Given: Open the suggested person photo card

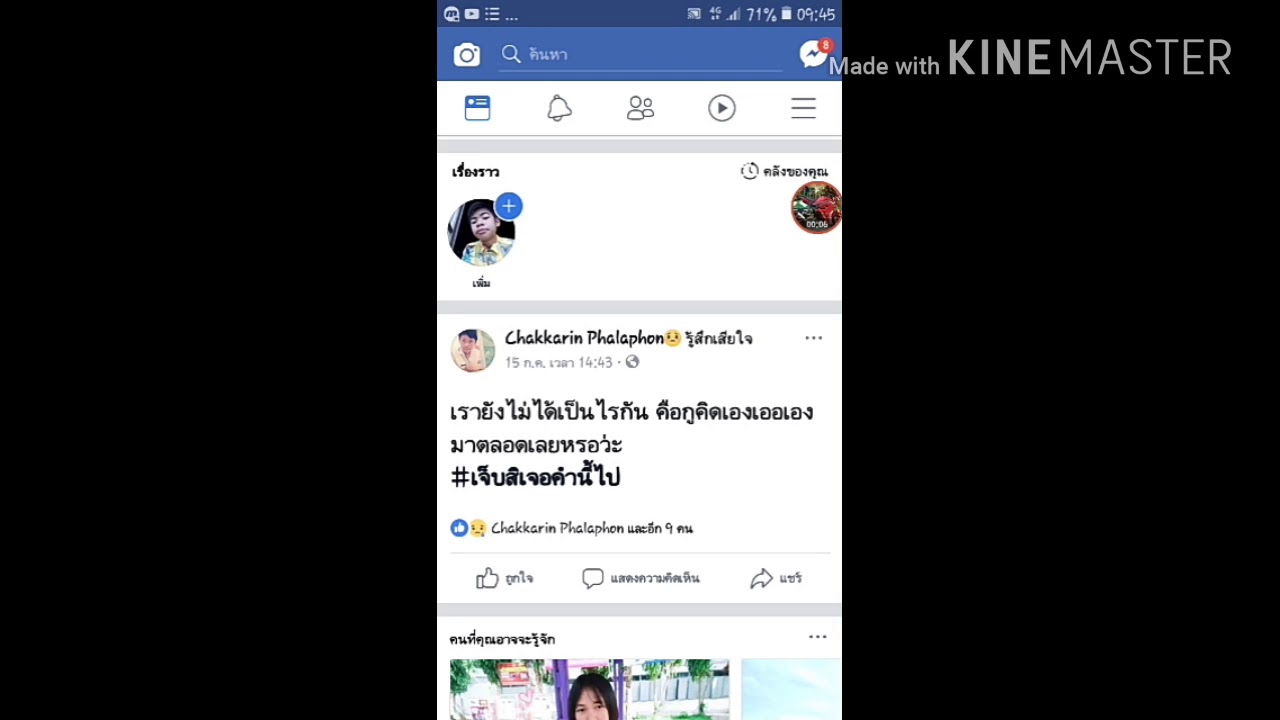Looking at the screenshot, I should point(589,689).
